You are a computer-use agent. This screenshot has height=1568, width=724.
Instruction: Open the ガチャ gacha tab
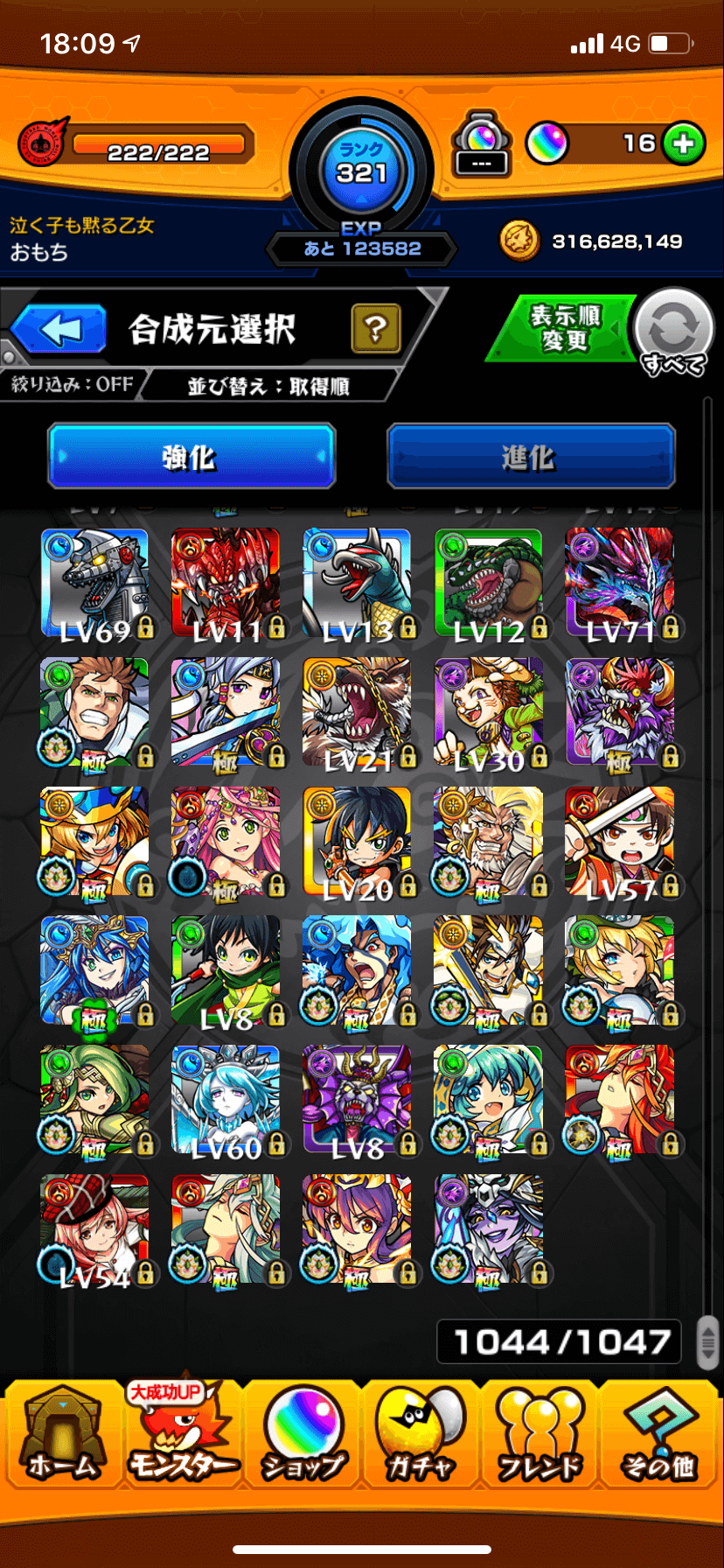click(421, 1435)
